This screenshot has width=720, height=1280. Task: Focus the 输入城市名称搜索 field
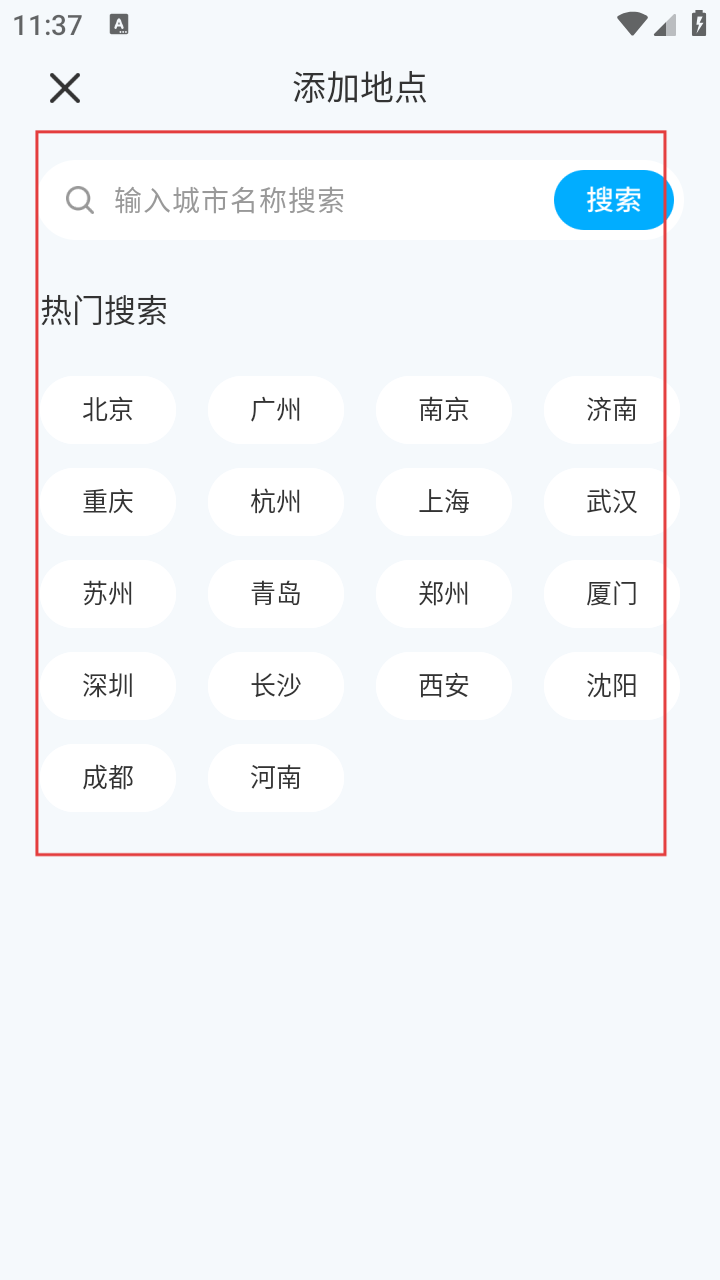click(300, 200)
